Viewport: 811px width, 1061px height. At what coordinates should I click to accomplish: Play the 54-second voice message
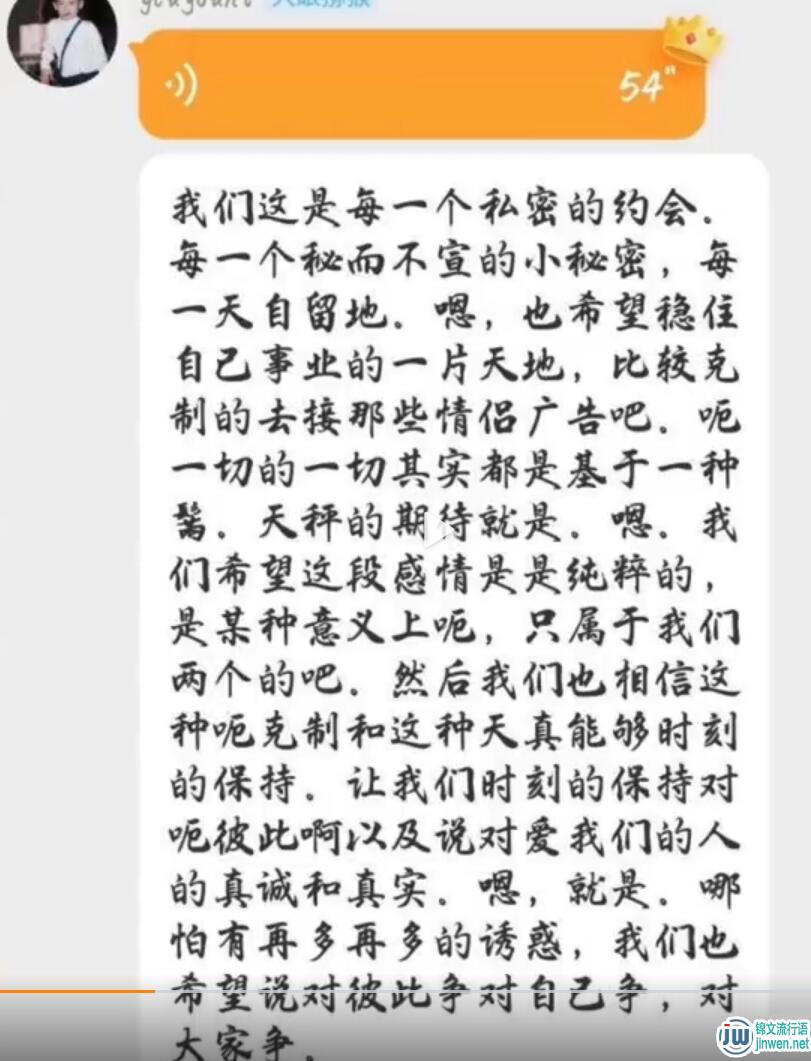420,87
